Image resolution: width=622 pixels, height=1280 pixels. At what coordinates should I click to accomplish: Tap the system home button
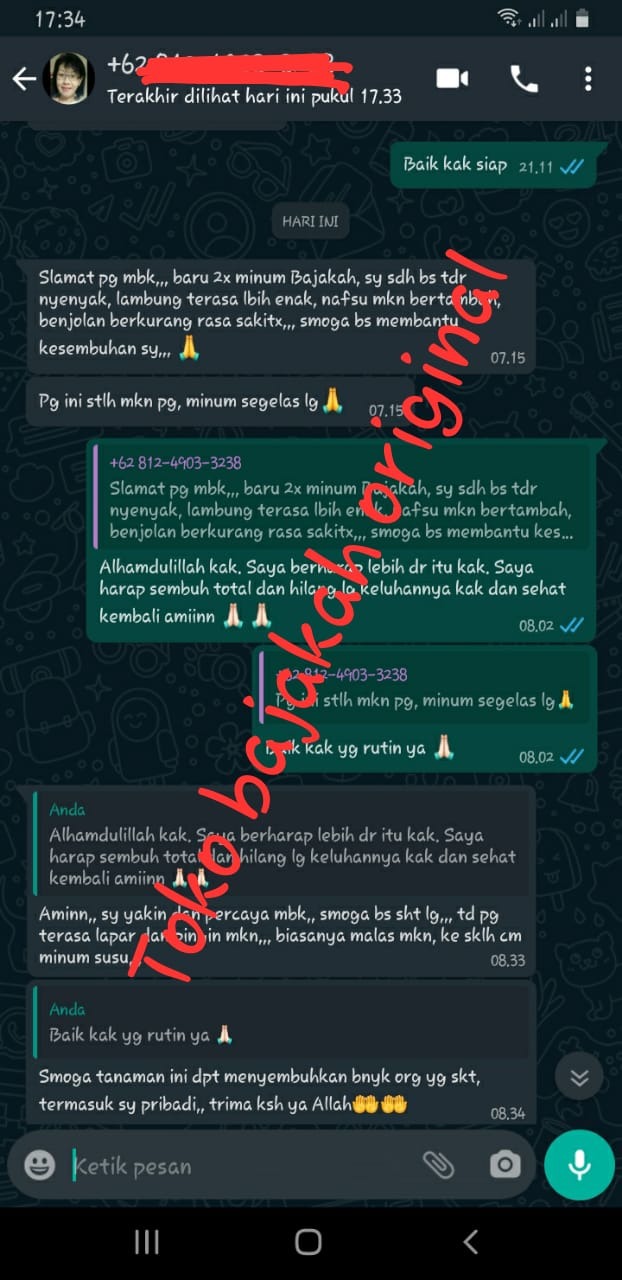coord(308,1242)
